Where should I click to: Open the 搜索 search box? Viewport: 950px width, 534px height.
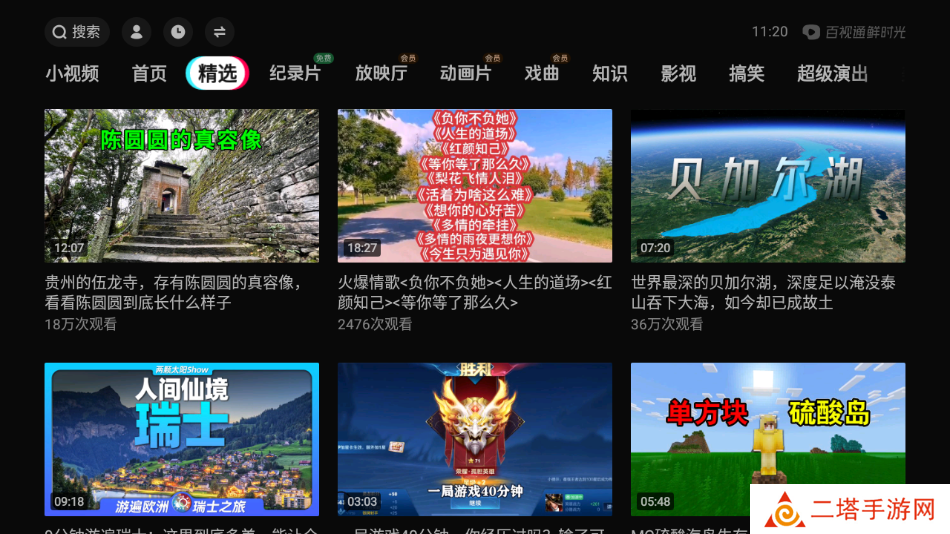(x=77, y=32)
